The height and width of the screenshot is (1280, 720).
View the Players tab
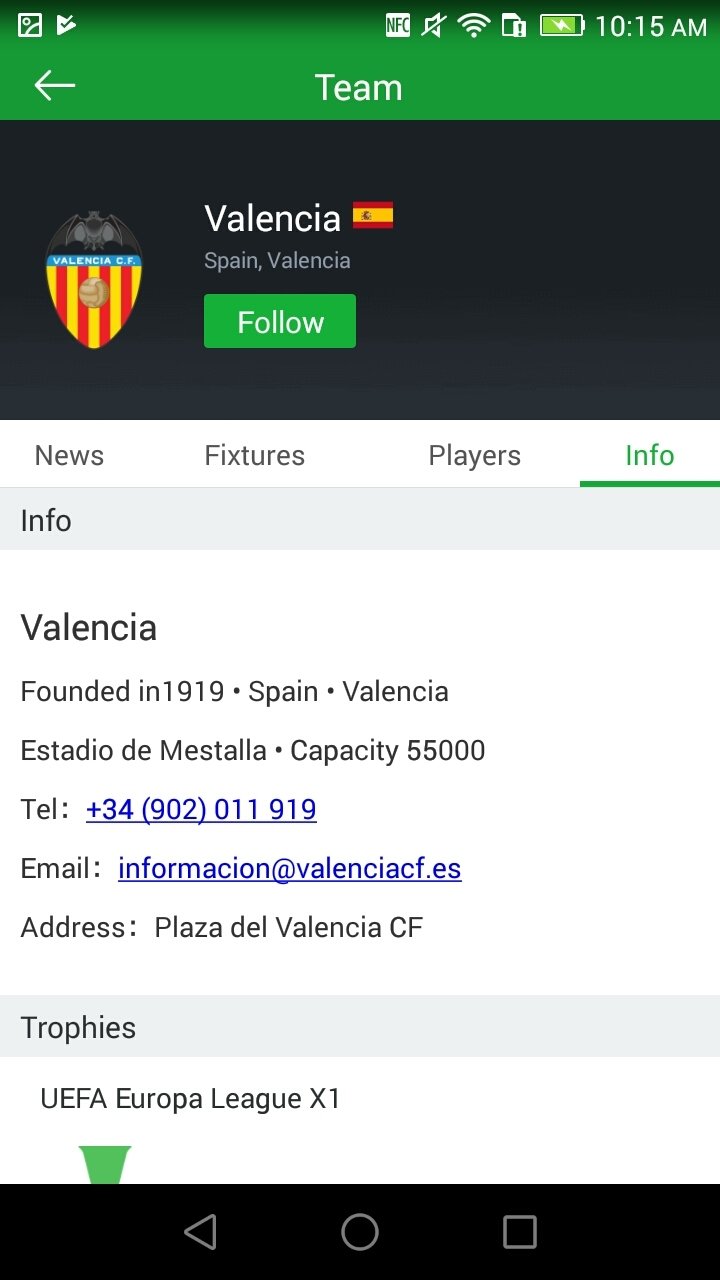(475, 455)
